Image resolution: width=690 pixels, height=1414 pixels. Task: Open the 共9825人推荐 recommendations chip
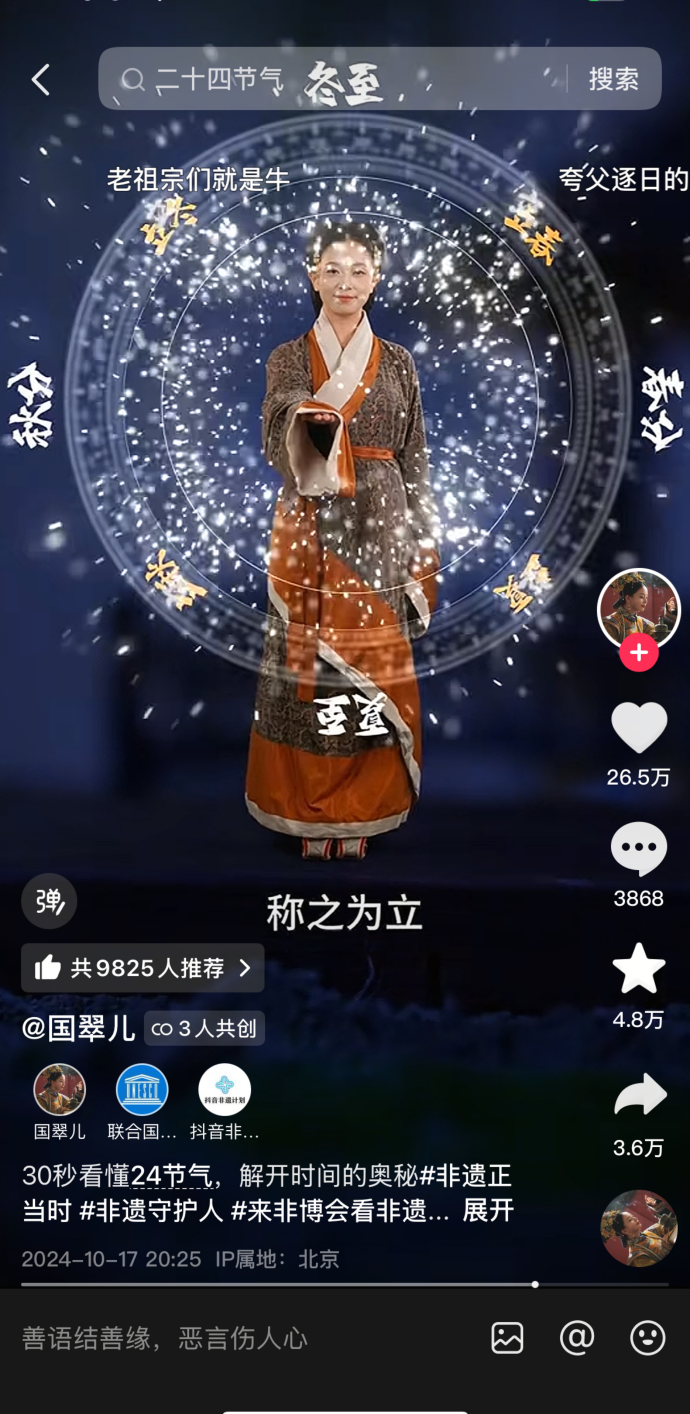coord(143,968)
